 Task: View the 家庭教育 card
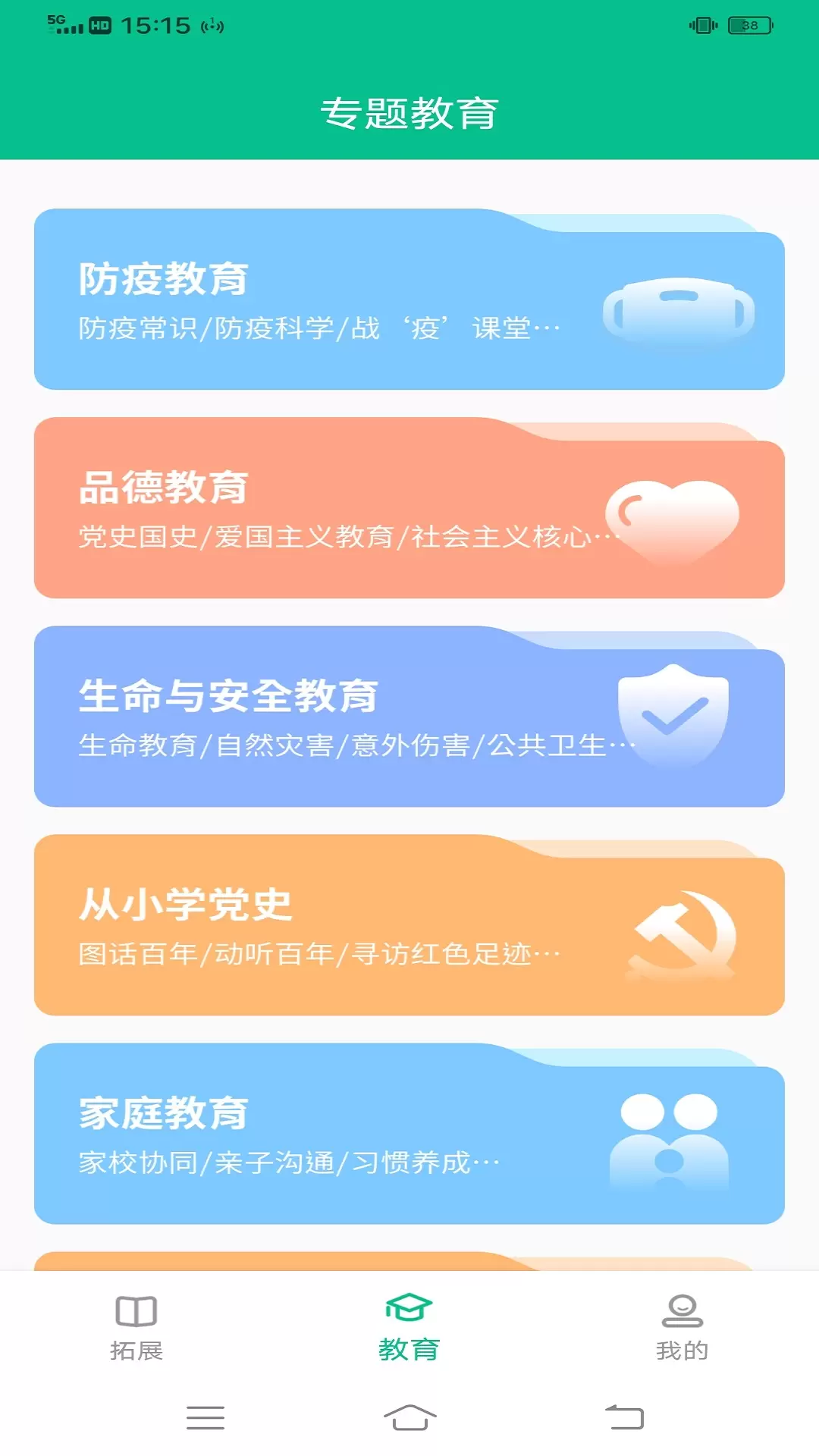409,1134
